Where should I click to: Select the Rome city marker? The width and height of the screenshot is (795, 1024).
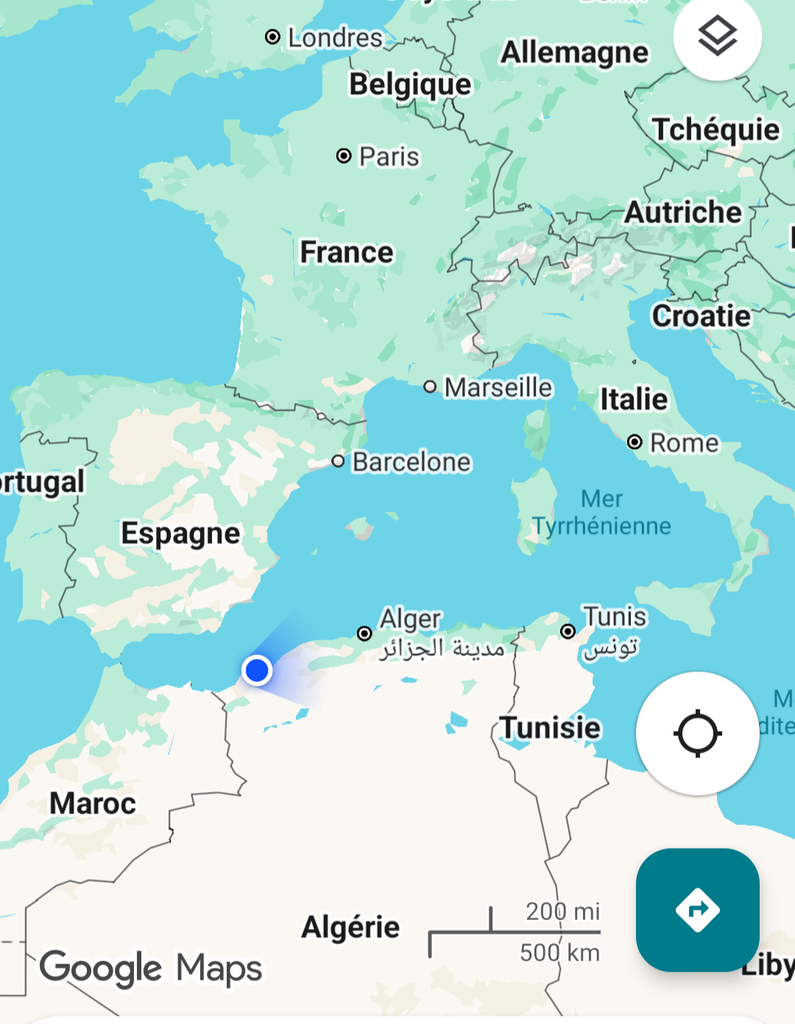pos(634,442)
